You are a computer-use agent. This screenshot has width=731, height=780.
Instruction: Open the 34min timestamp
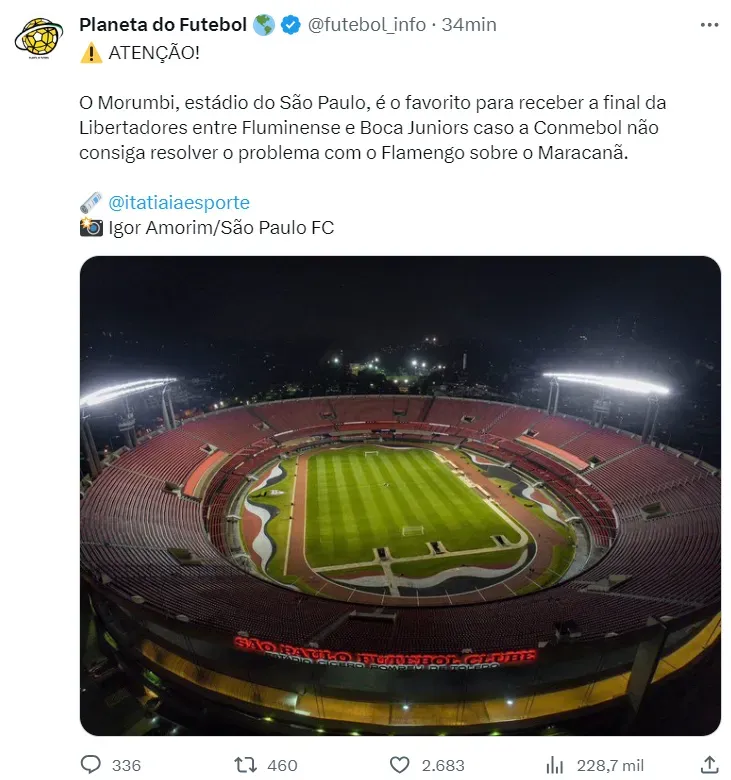(468, 24)
